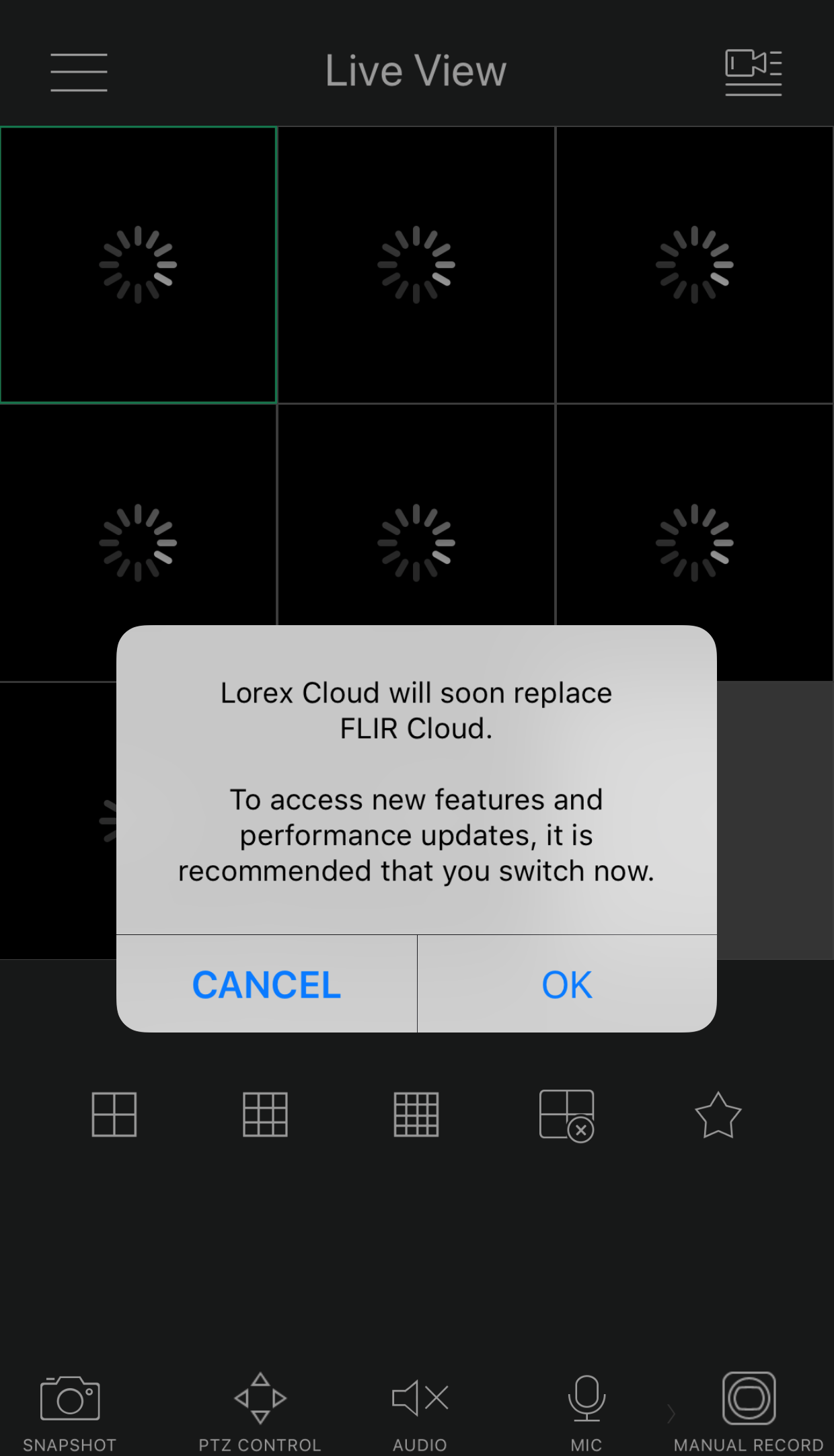834x1456 pixels.
Task: Switch to nine-camera grid layout
Action: point(265,1115)
